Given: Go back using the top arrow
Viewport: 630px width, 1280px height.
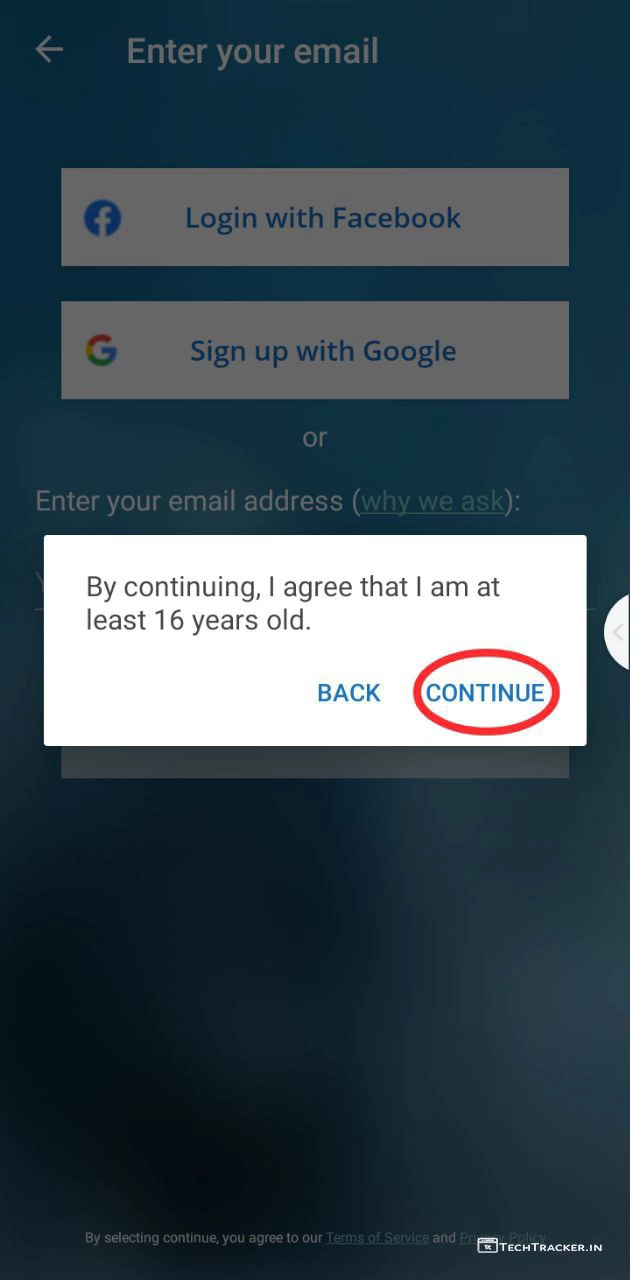Looking at the screenshot, I should point(49,50).
